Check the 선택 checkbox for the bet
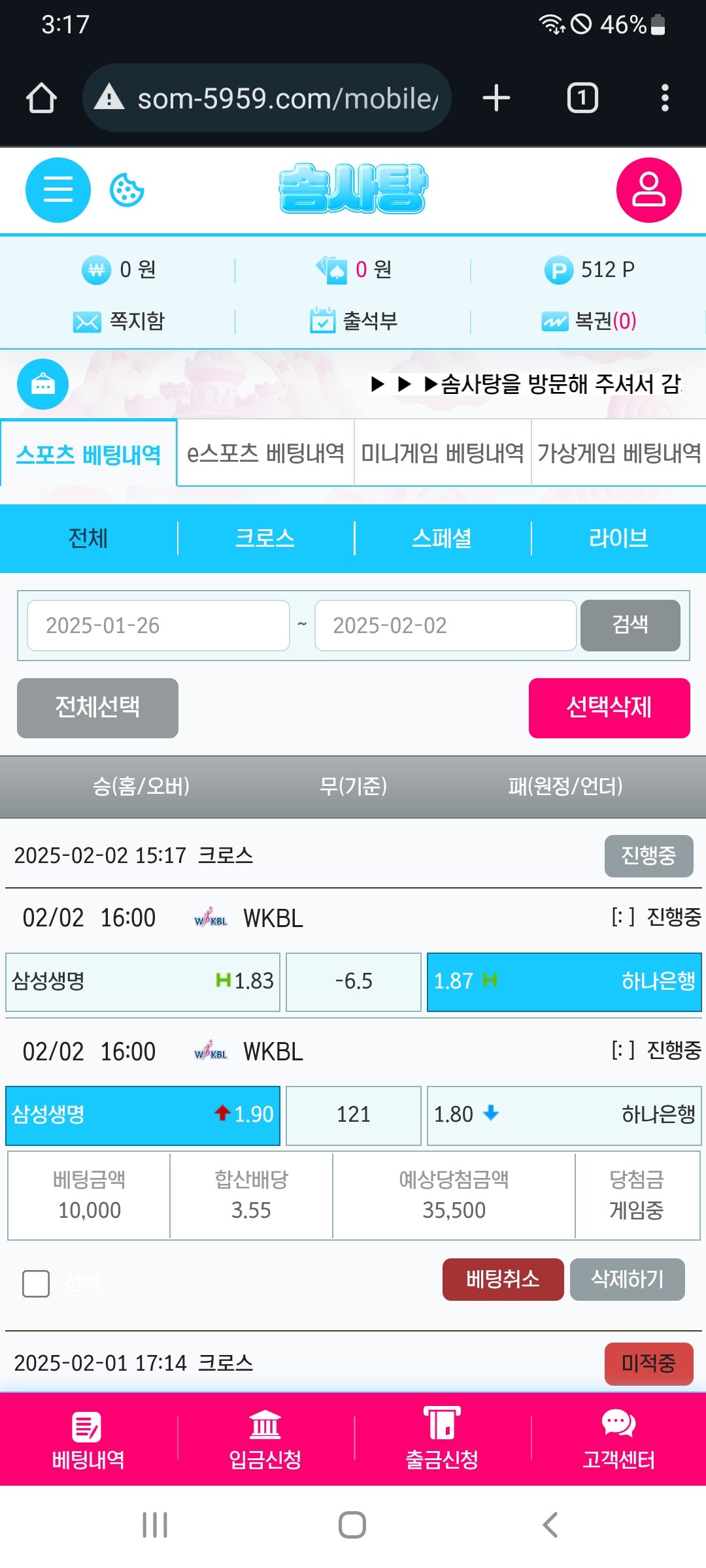Viewport: 706px width, 1568px height. pos(36,1284)
